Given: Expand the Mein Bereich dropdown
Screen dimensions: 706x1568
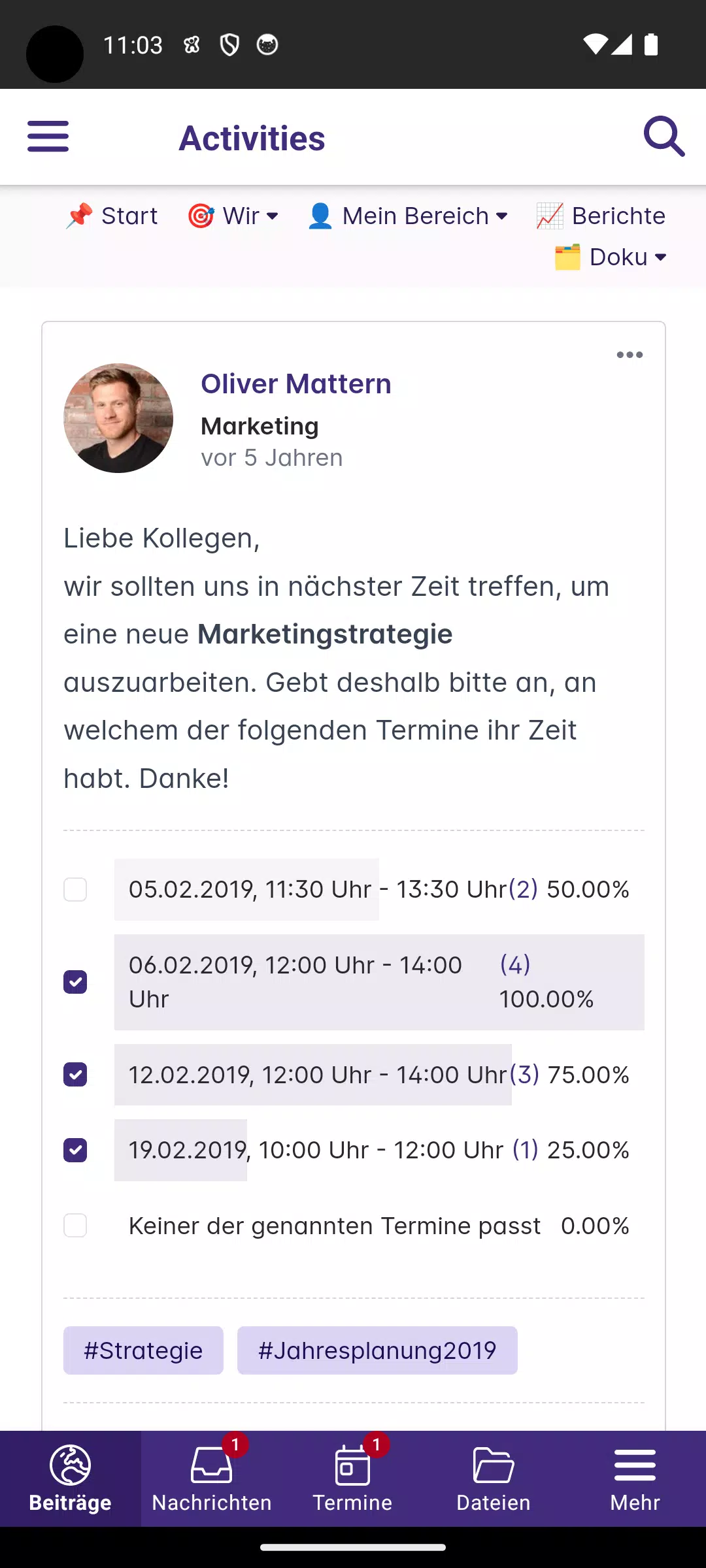Looking at the screenshot, I should click(407, 216).
